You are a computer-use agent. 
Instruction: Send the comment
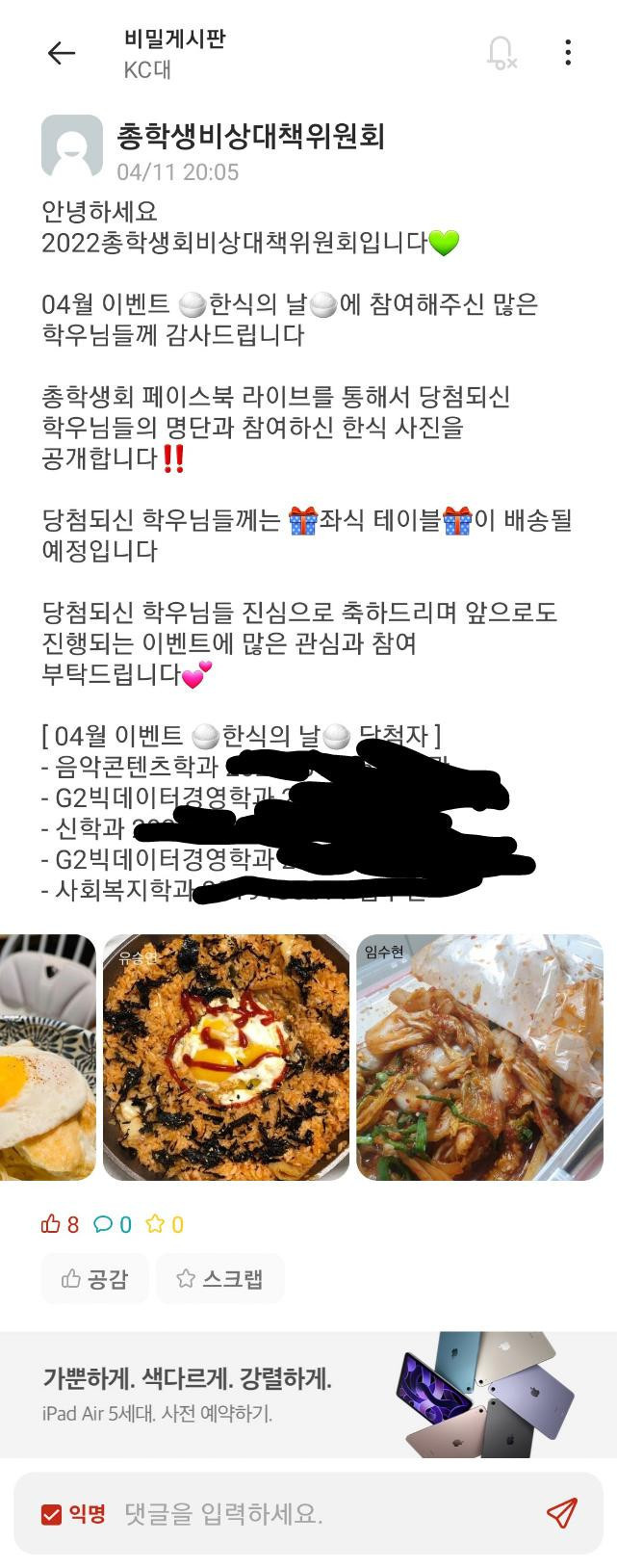pos(561,1513)
